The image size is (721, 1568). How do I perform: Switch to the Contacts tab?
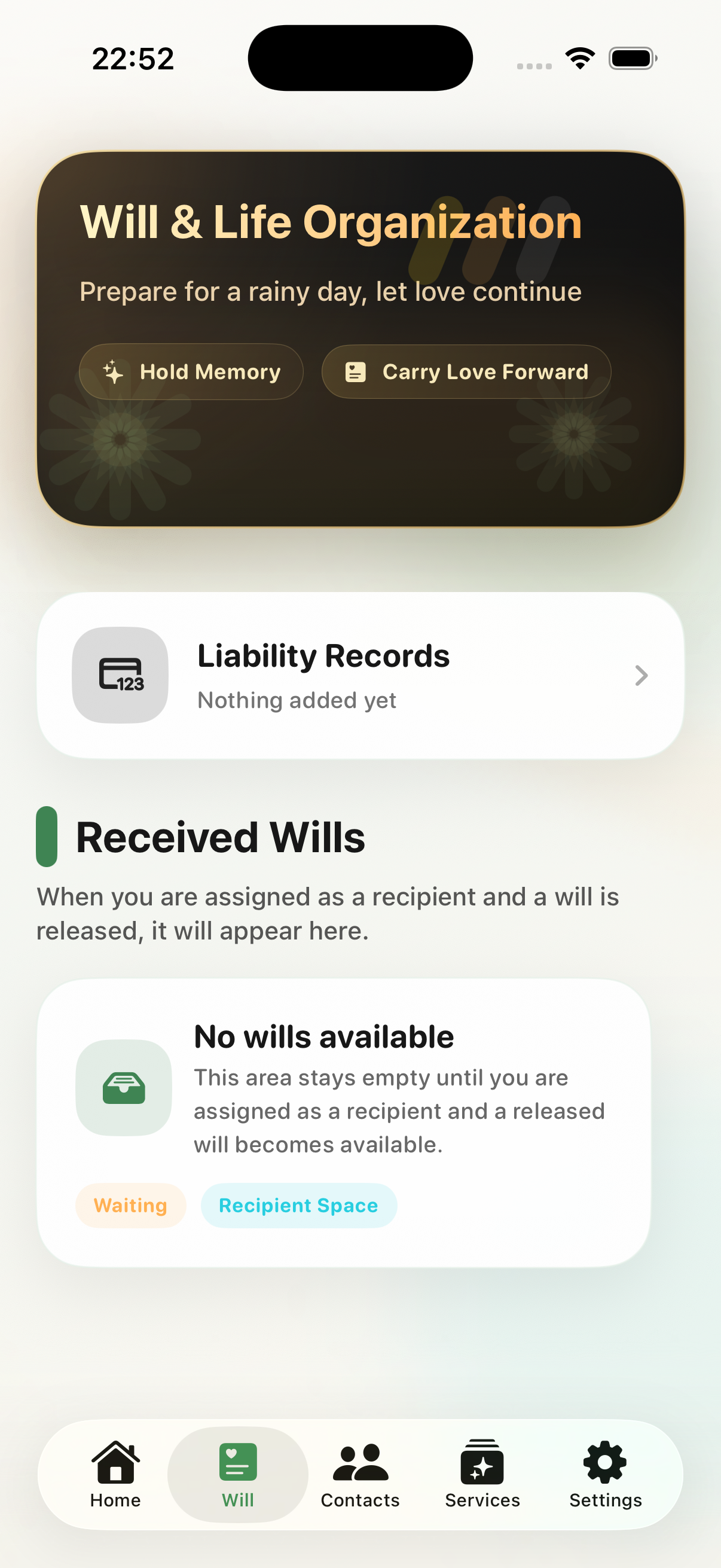click(360, 1474)
